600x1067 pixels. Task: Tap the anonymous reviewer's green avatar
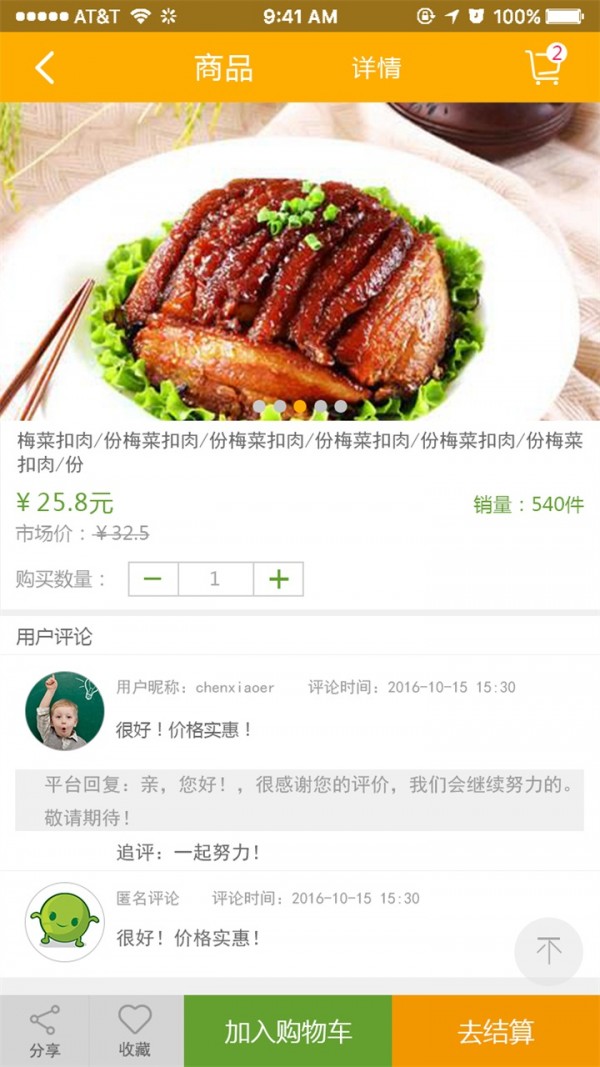pyautogui.click(x=64, y=922)
